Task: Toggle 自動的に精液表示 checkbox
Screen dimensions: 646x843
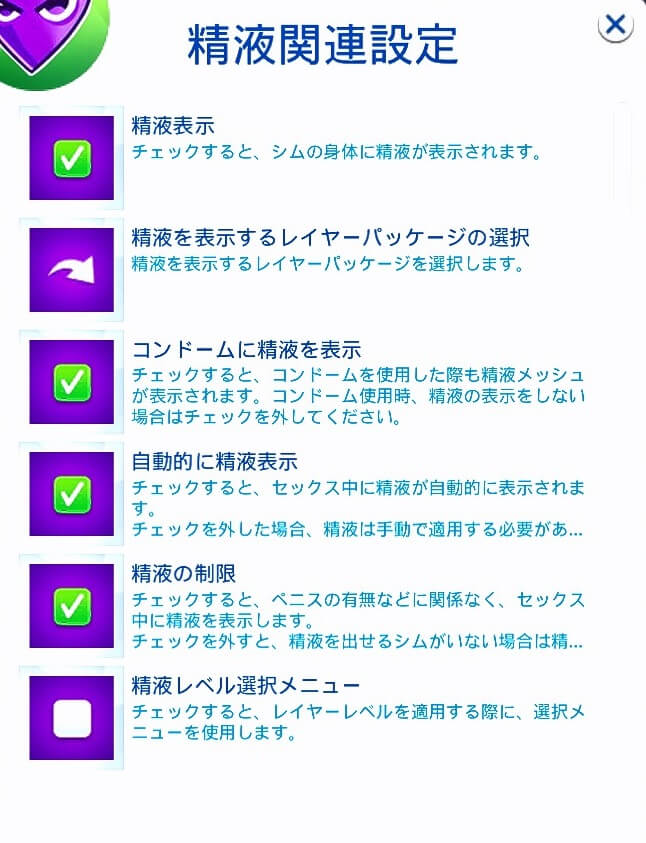Action: (x=72, y=494)
